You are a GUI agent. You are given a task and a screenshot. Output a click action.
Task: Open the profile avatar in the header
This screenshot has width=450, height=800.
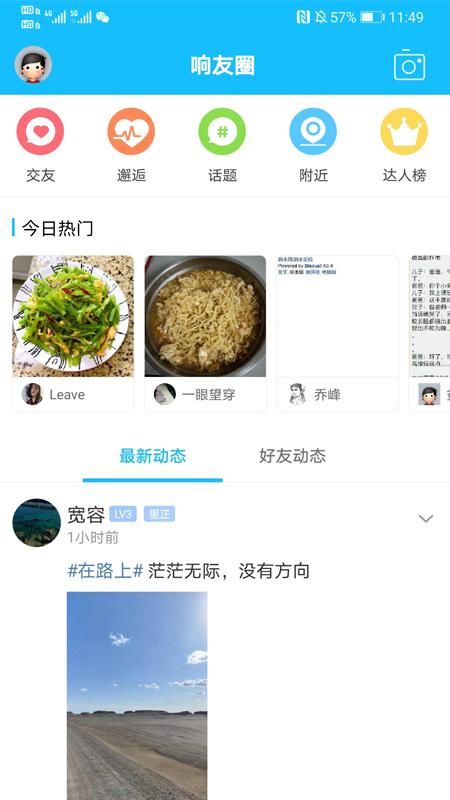pos(33,65)
